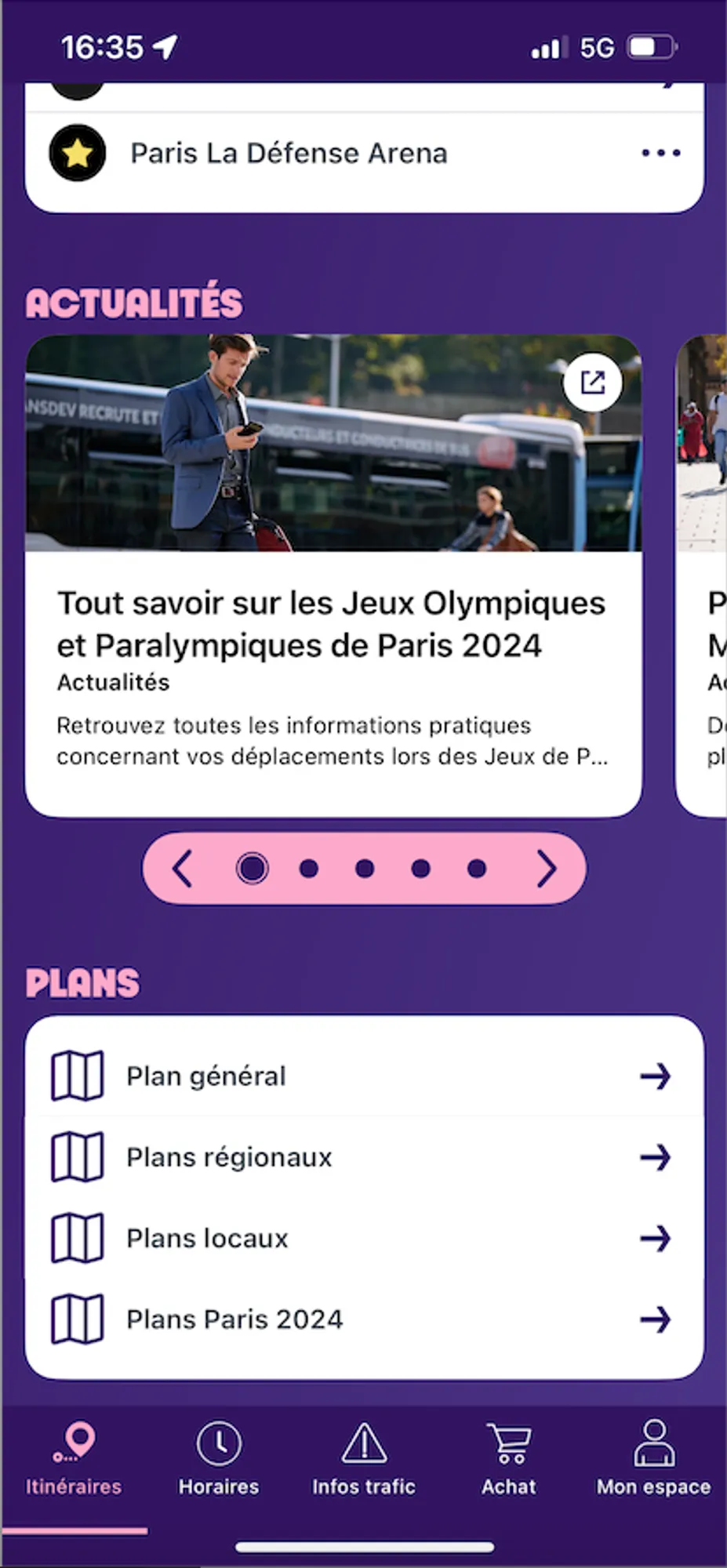The width and height of the screenshot is (727, 1568).
Task: Click the map icon next to Plan général
Action: click(x=77, y=1076)
